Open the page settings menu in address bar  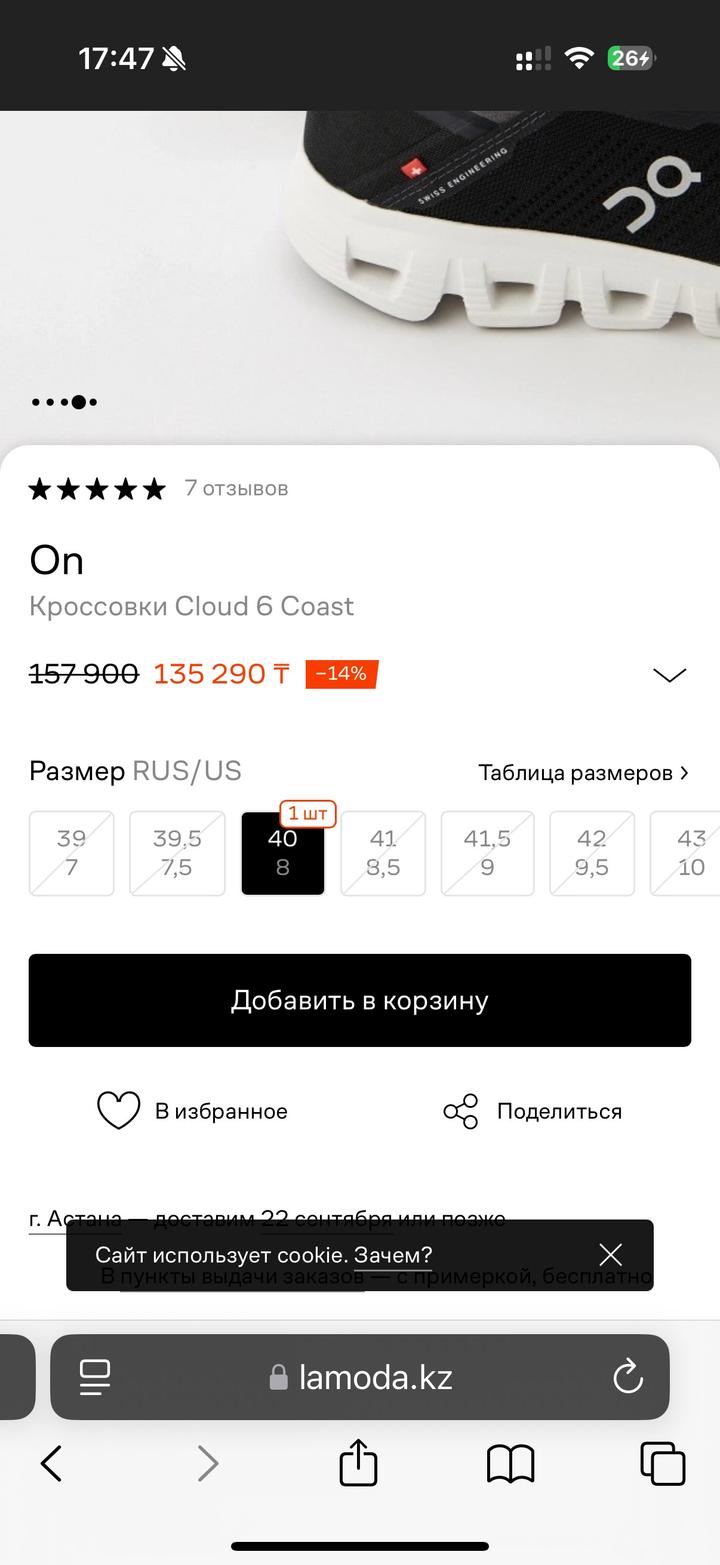[95, 1377]
